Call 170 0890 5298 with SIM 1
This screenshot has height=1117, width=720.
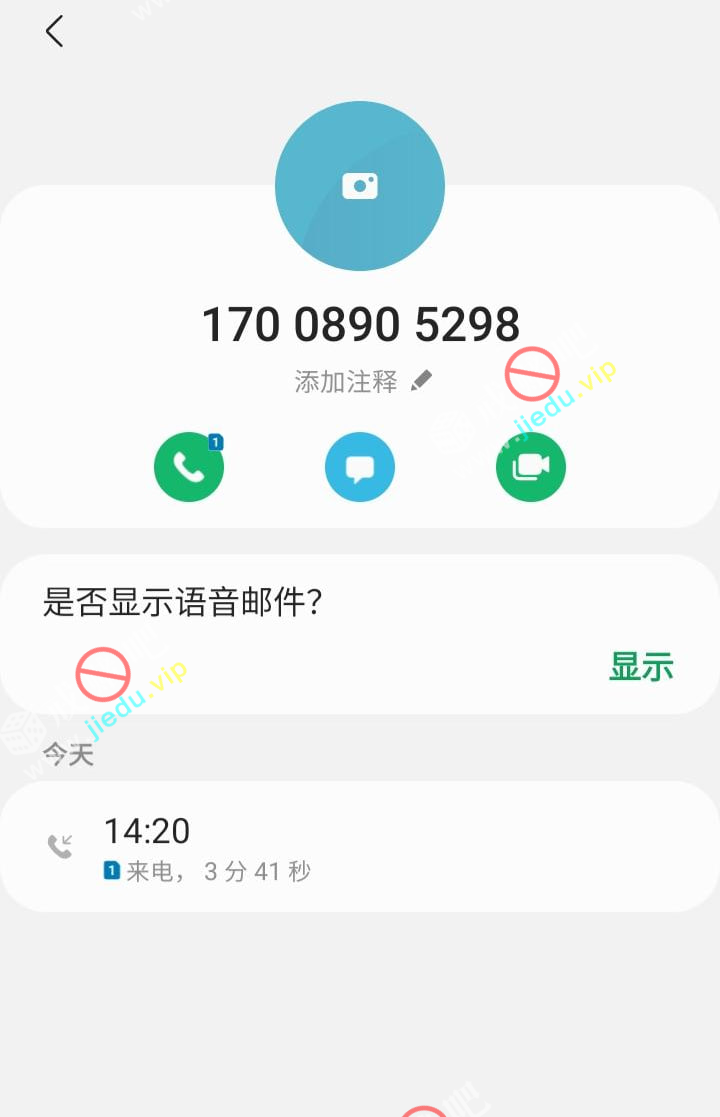(188, 467)
